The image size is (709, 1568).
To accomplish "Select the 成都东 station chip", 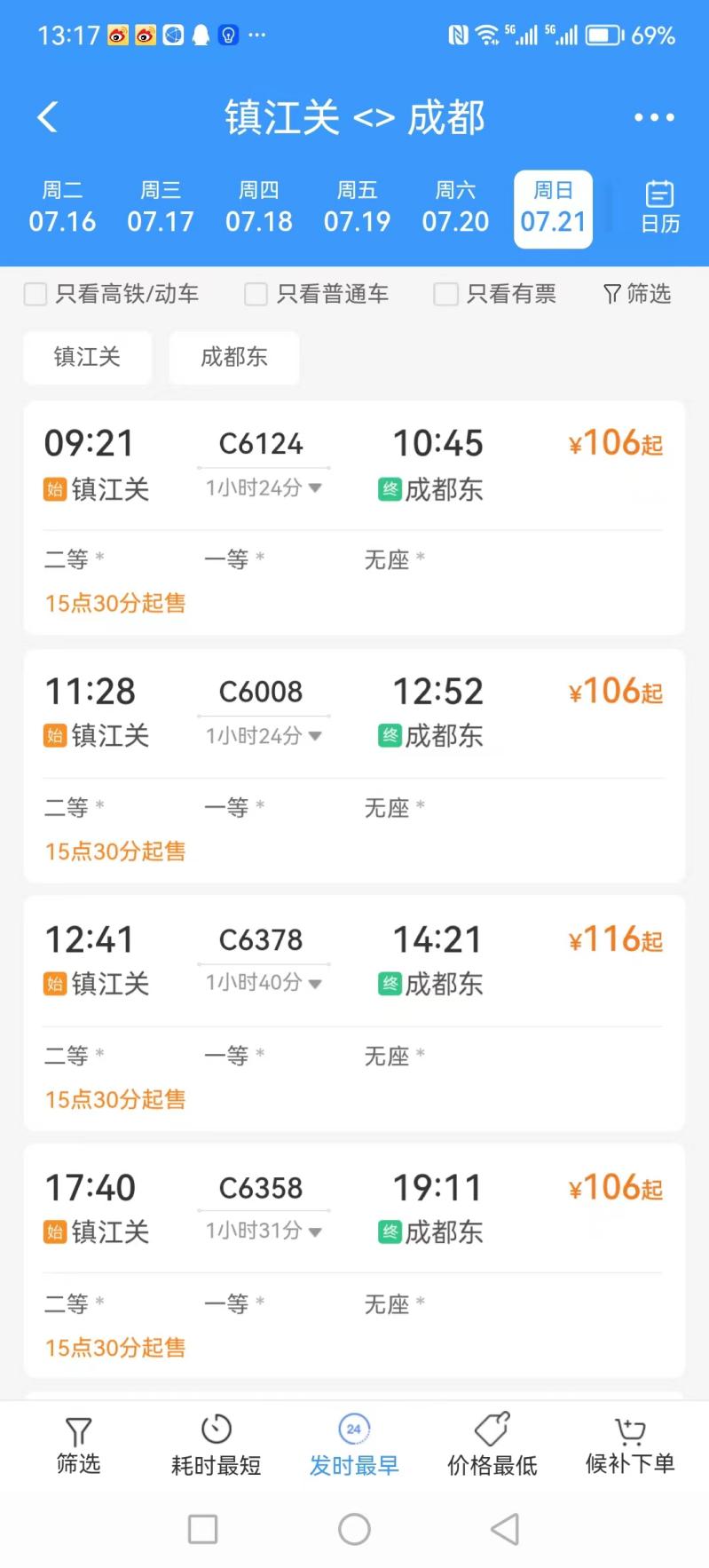I will 234,357.
